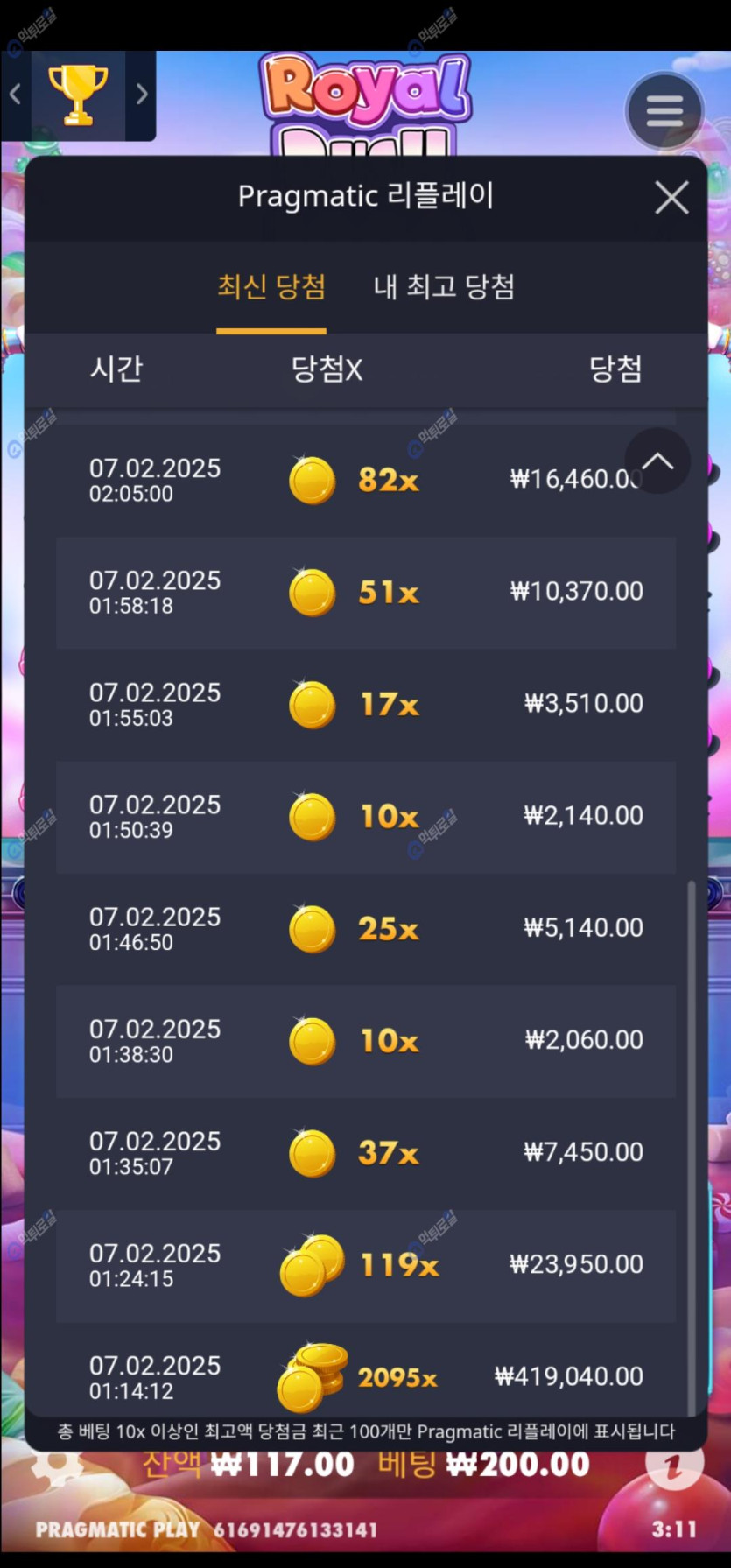This screenshot has width=731, height=1568.
Task: Select the 10x replay worth ₩2,060.00
Action: pos(365,1041)
